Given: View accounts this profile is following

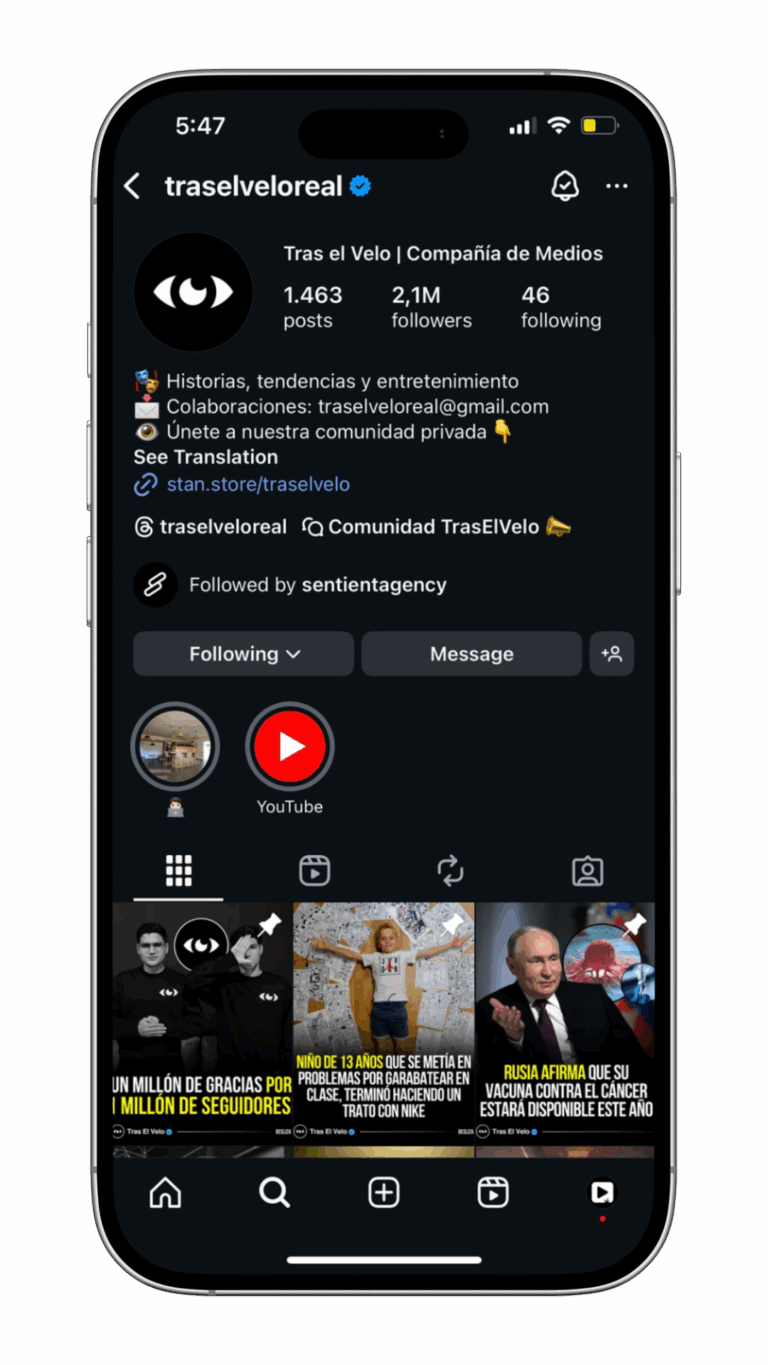Looking at the screenshot, I should pyautogui.click(x=560, y=307).
